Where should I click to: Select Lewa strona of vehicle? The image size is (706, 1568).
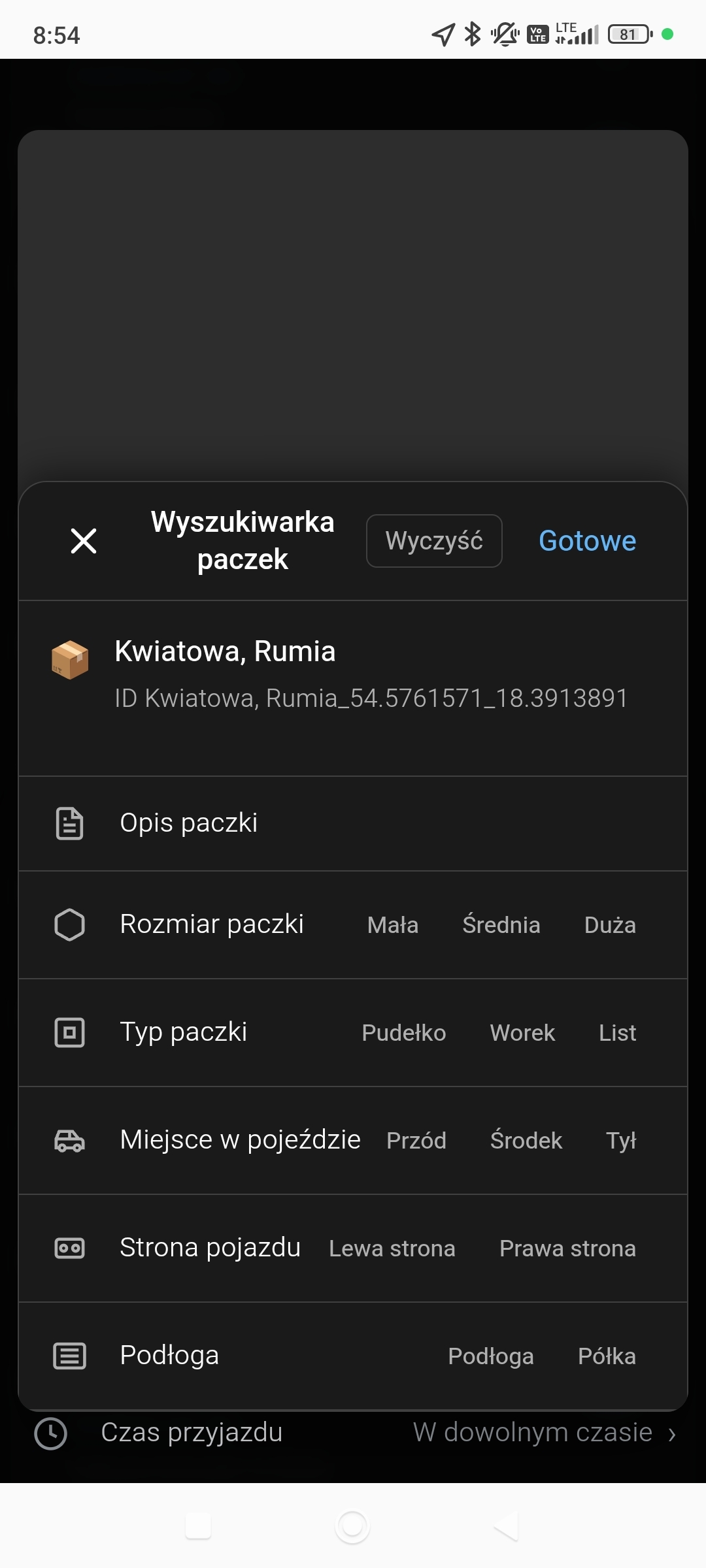[392, 1249]
